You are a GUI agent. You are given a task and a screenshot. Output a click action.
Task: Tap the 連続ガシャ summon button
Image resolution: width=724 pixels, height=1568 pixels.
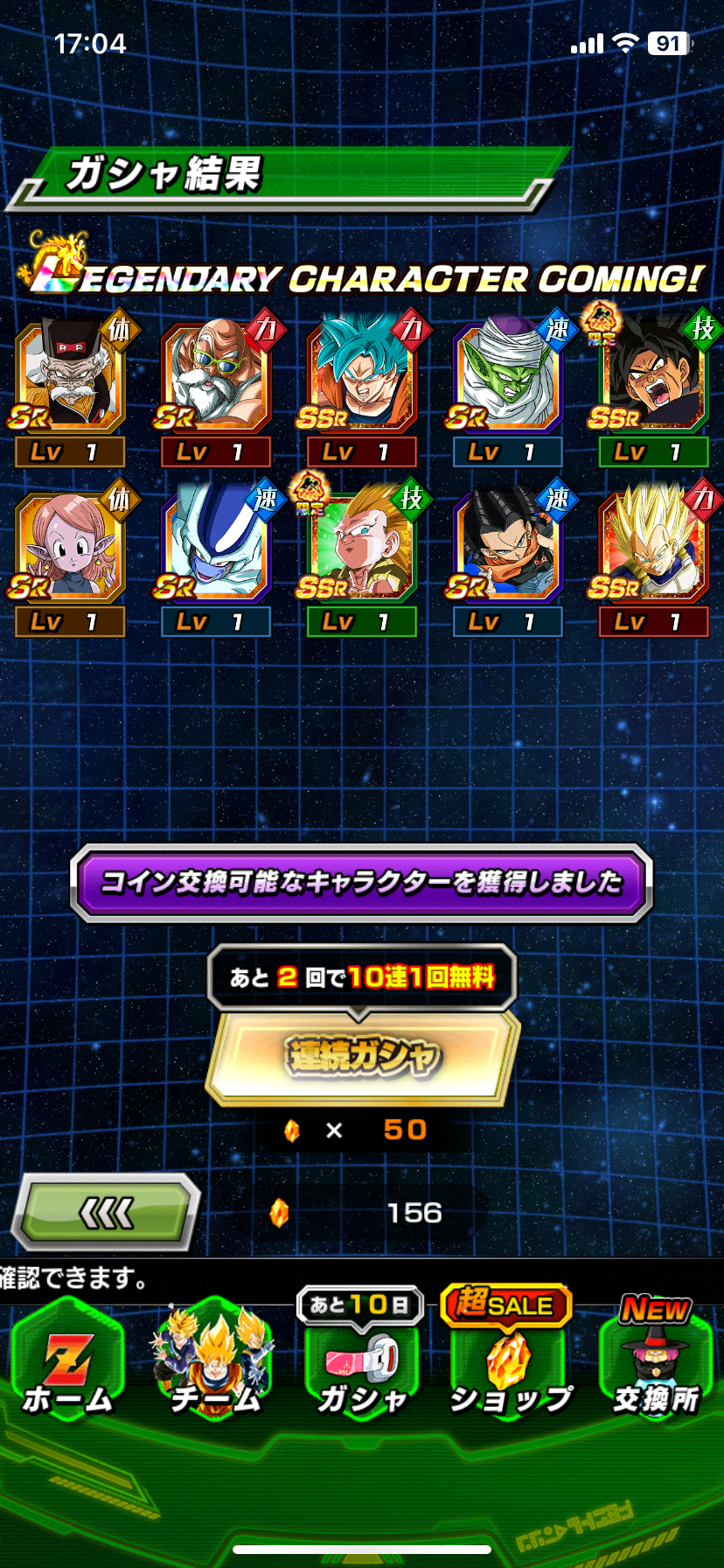[361, 1057]
